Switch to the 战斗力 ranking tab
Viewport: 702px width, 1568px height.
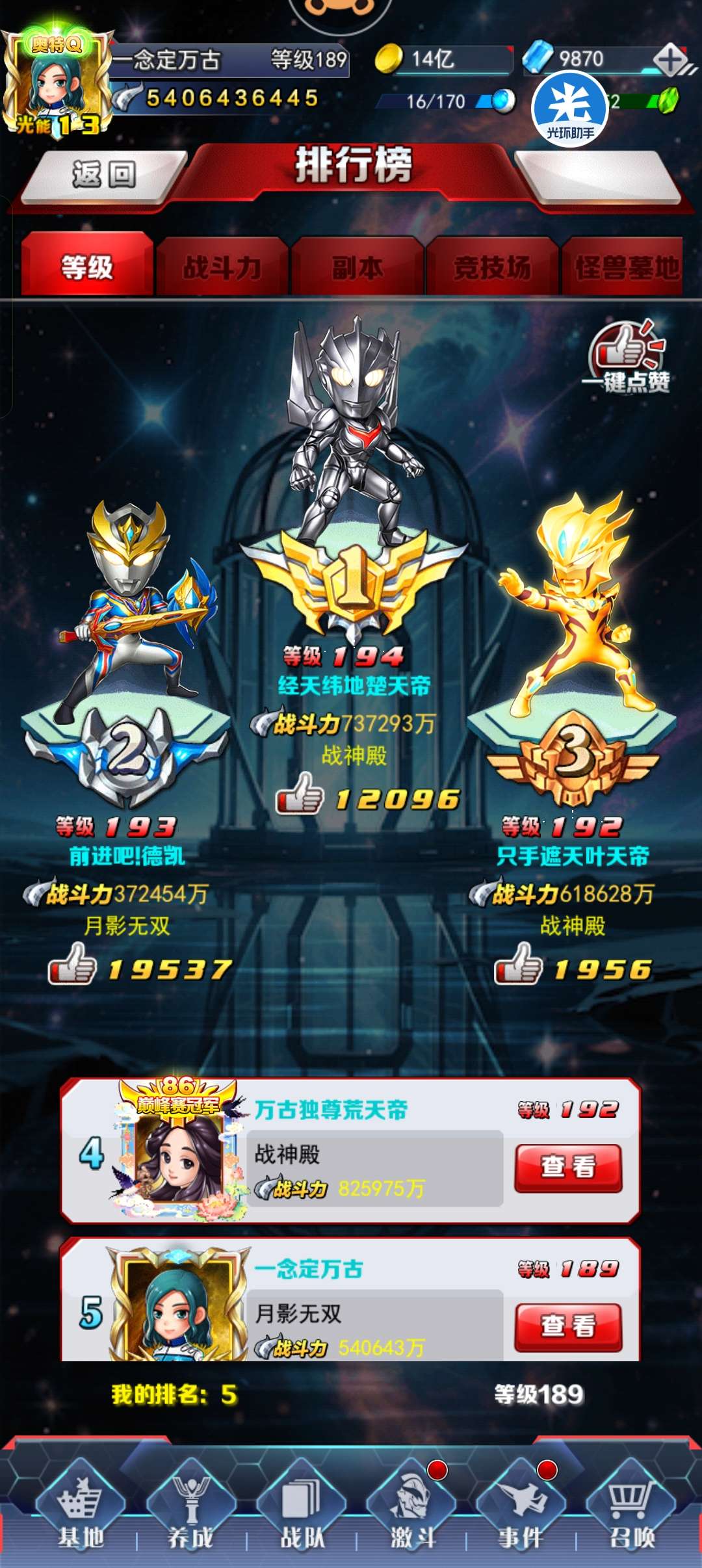(222, 267)
